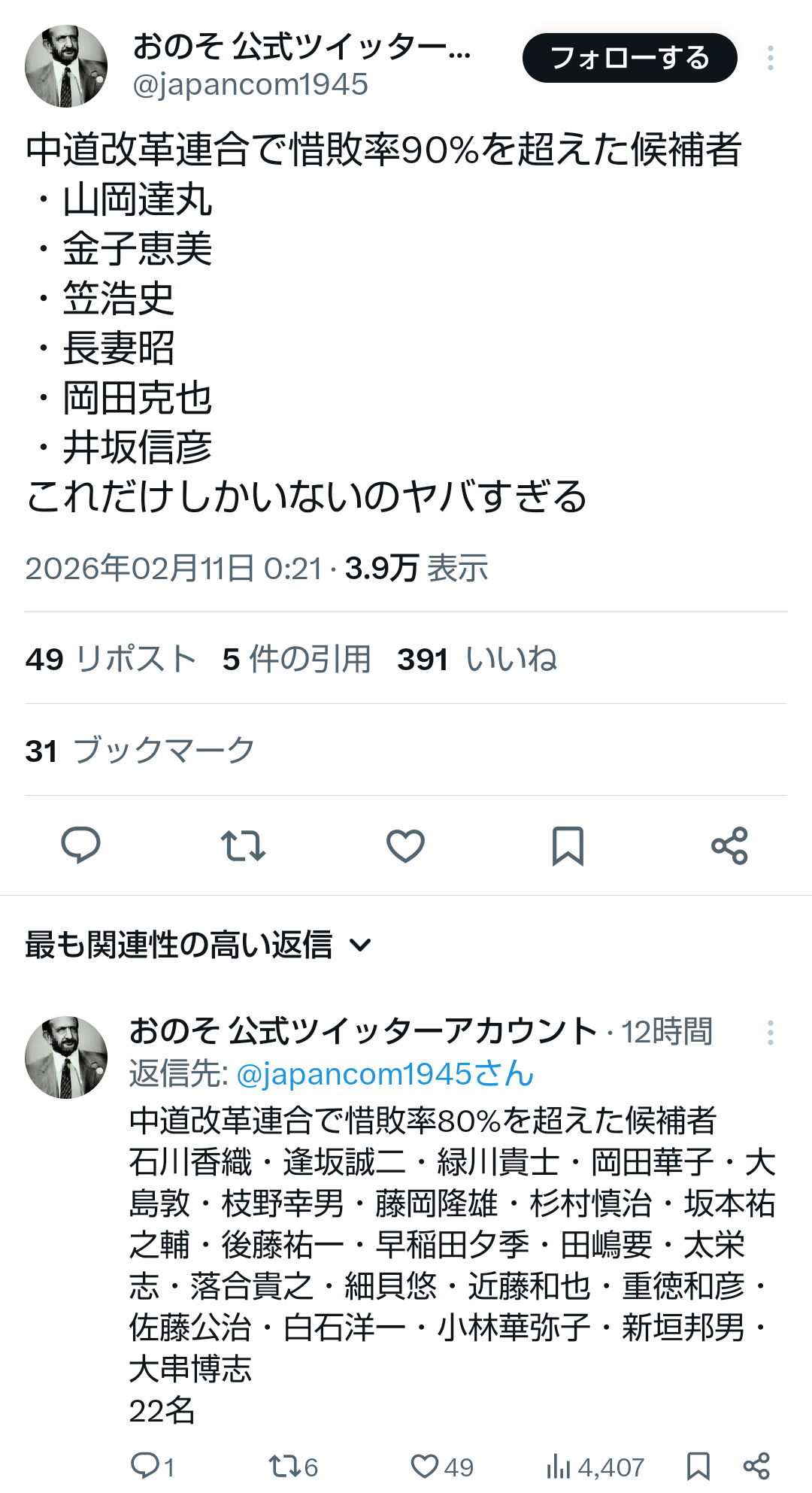The height and width of the screenshot is (1493, 812).
Task: Share the reply tweet
Action: [x=756, y=1465]
